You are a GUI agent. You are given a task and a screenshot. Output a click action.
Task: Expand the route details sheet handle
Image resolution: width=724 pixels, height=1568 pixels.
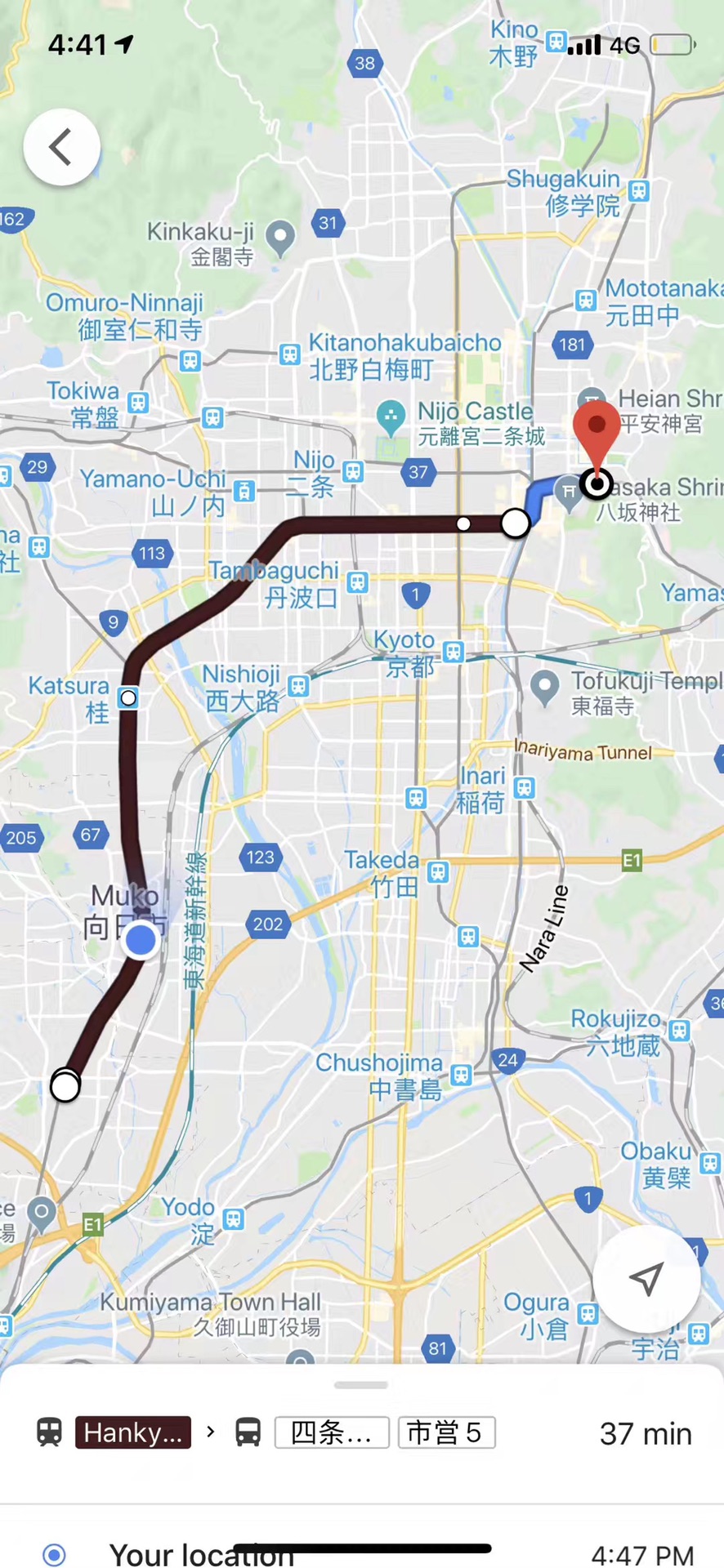[x=361, y=1385]
